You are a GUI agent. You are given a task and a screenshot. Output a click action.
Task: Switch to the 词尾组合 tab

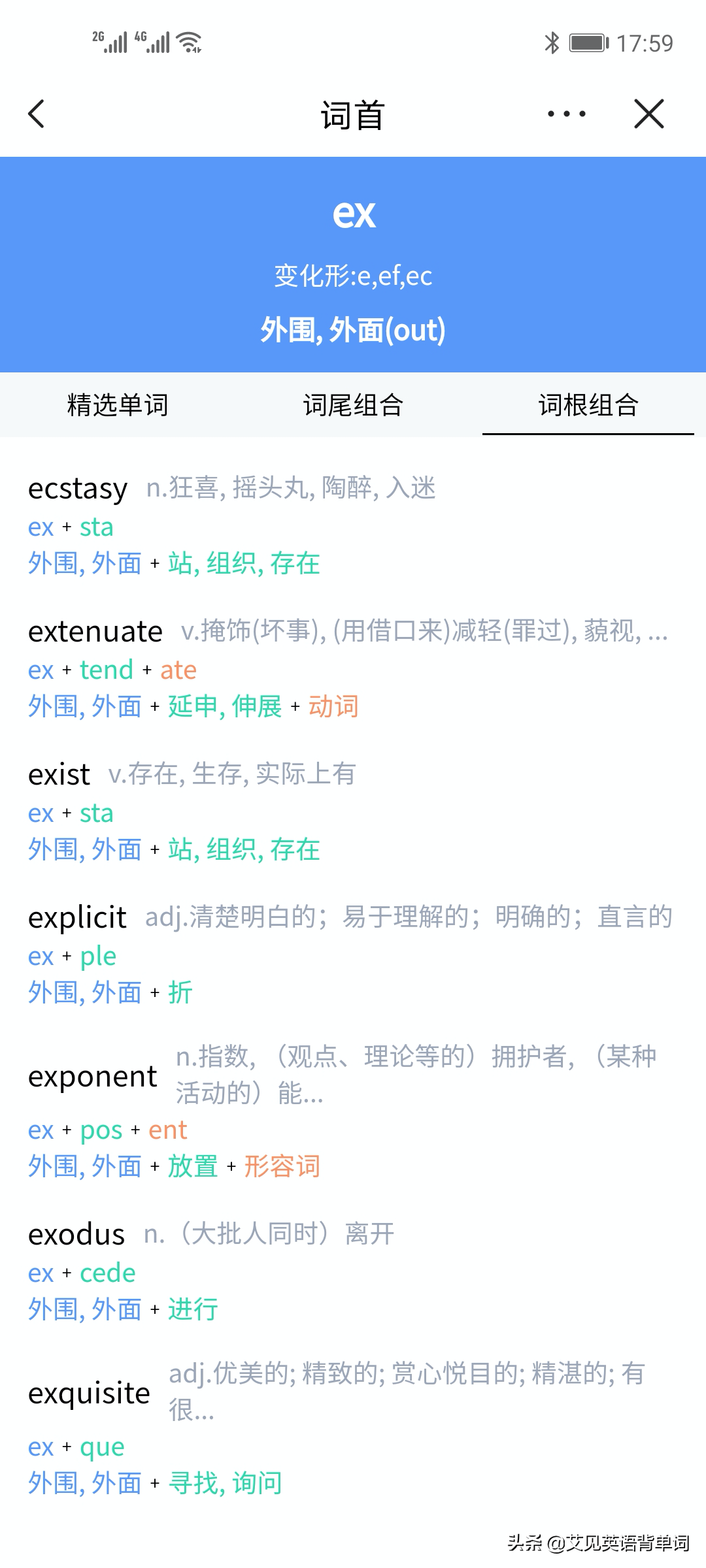coord(353,405)
